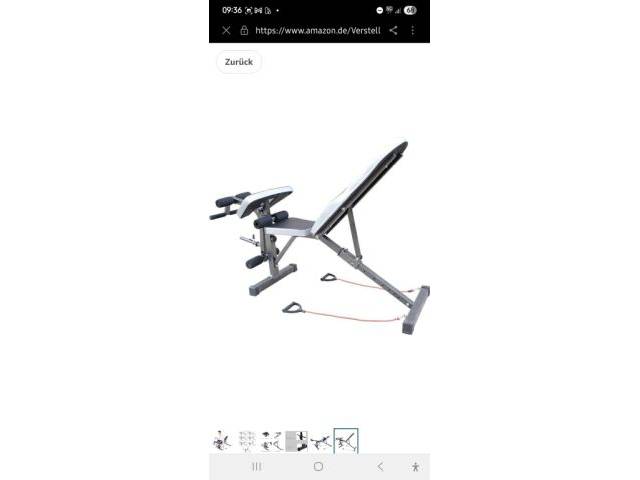Tap the system back arrow
Viewport: 640px width, 480px height.
(x=380, y=467)
